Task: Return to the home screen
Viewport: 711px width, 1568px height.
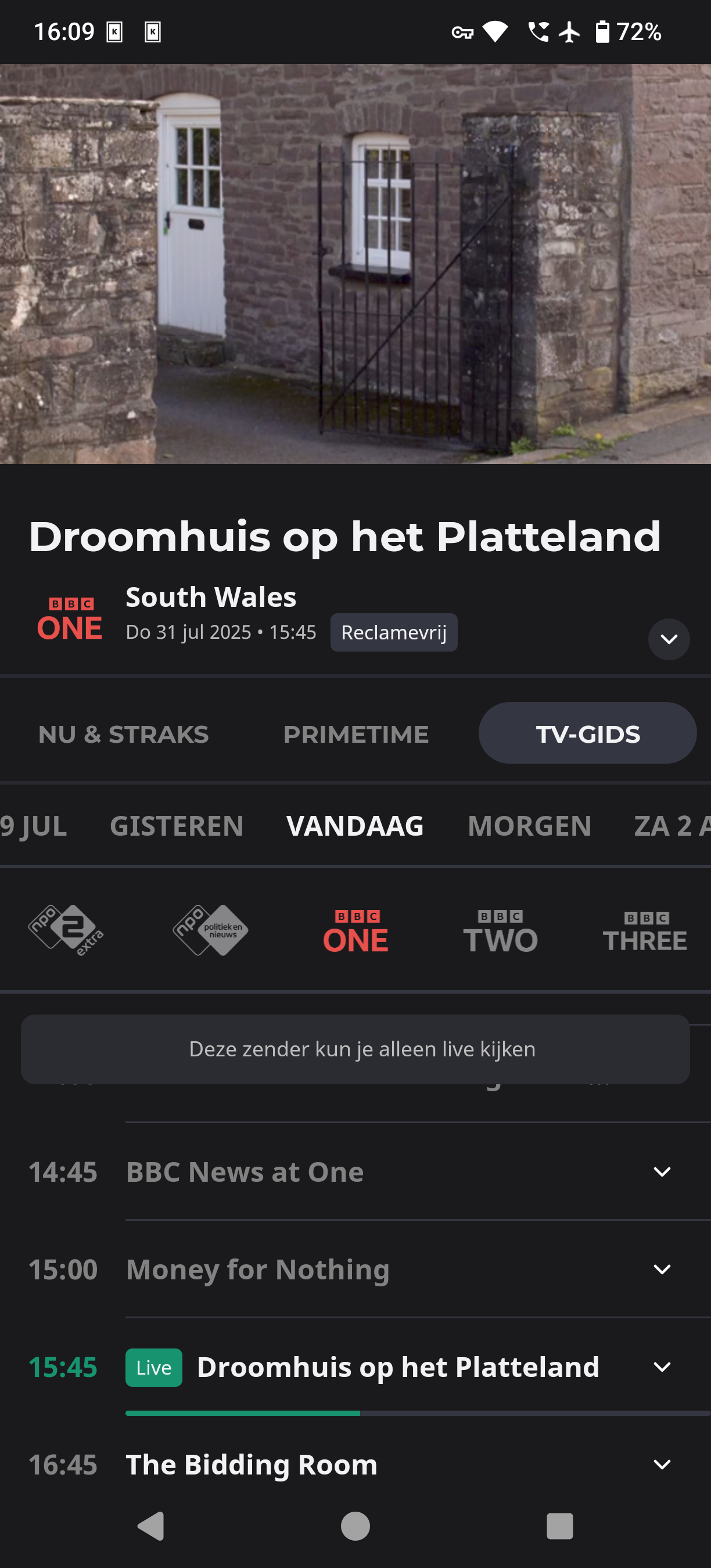Action: click(355, 1526)
